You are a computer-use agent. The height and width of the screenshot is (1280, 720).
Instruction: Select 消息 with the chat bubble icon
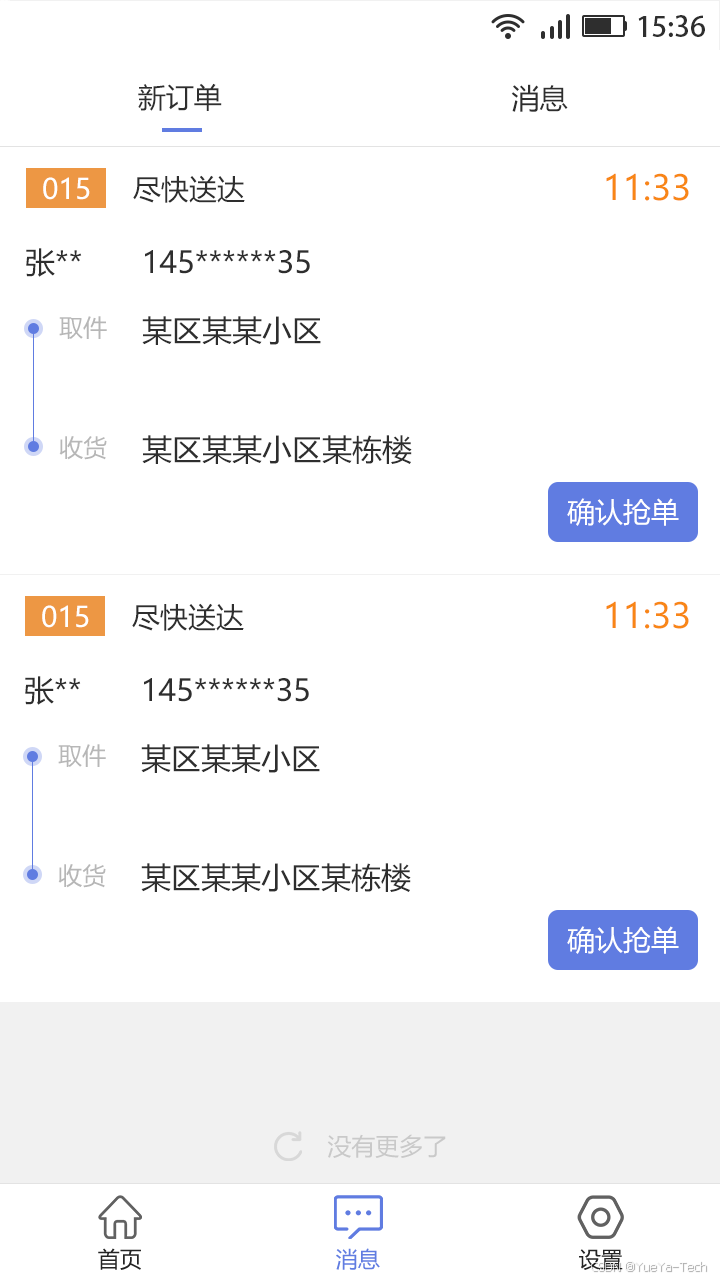pos(358,1232)
